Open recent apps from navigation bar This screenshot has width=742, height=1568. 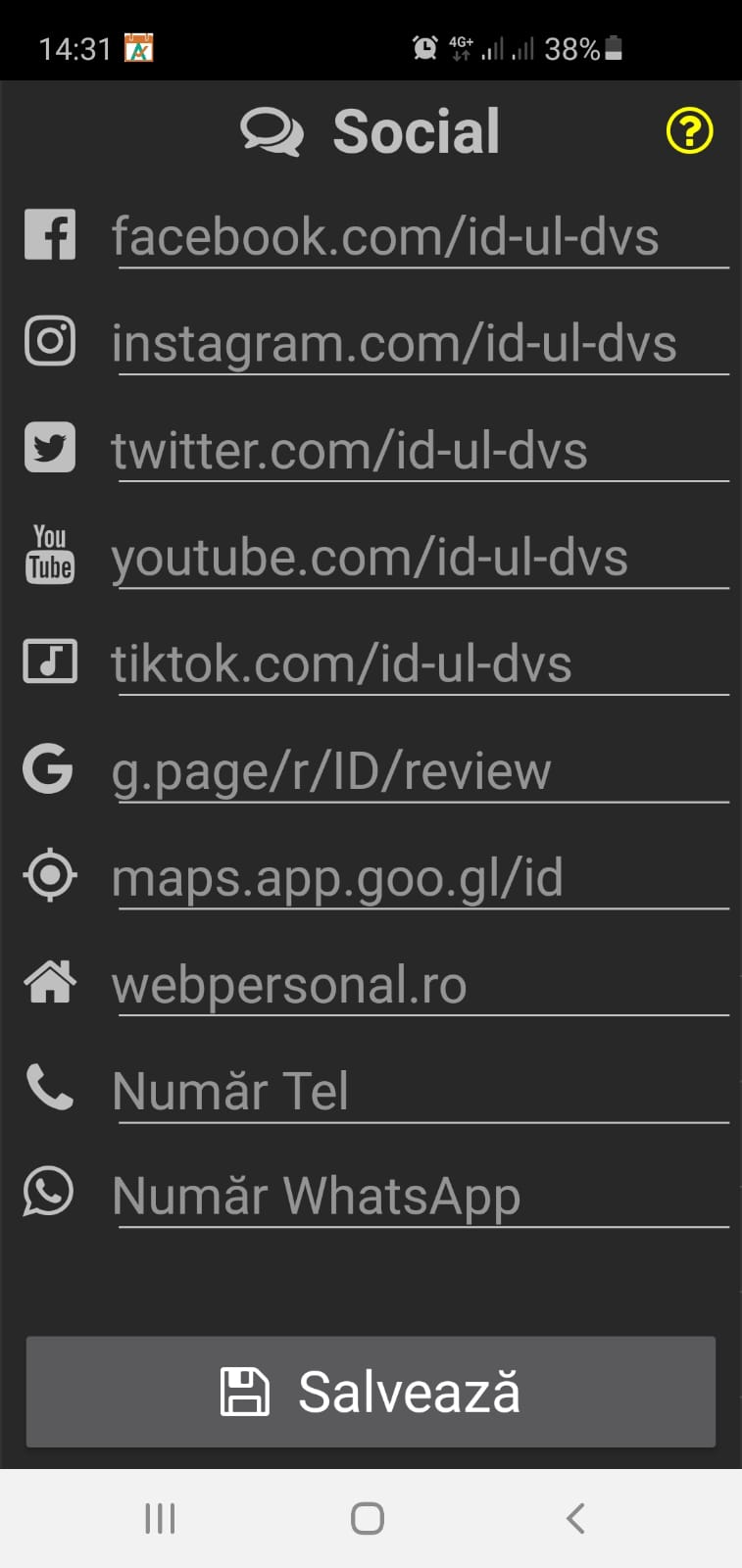(x=160, y=1518)
